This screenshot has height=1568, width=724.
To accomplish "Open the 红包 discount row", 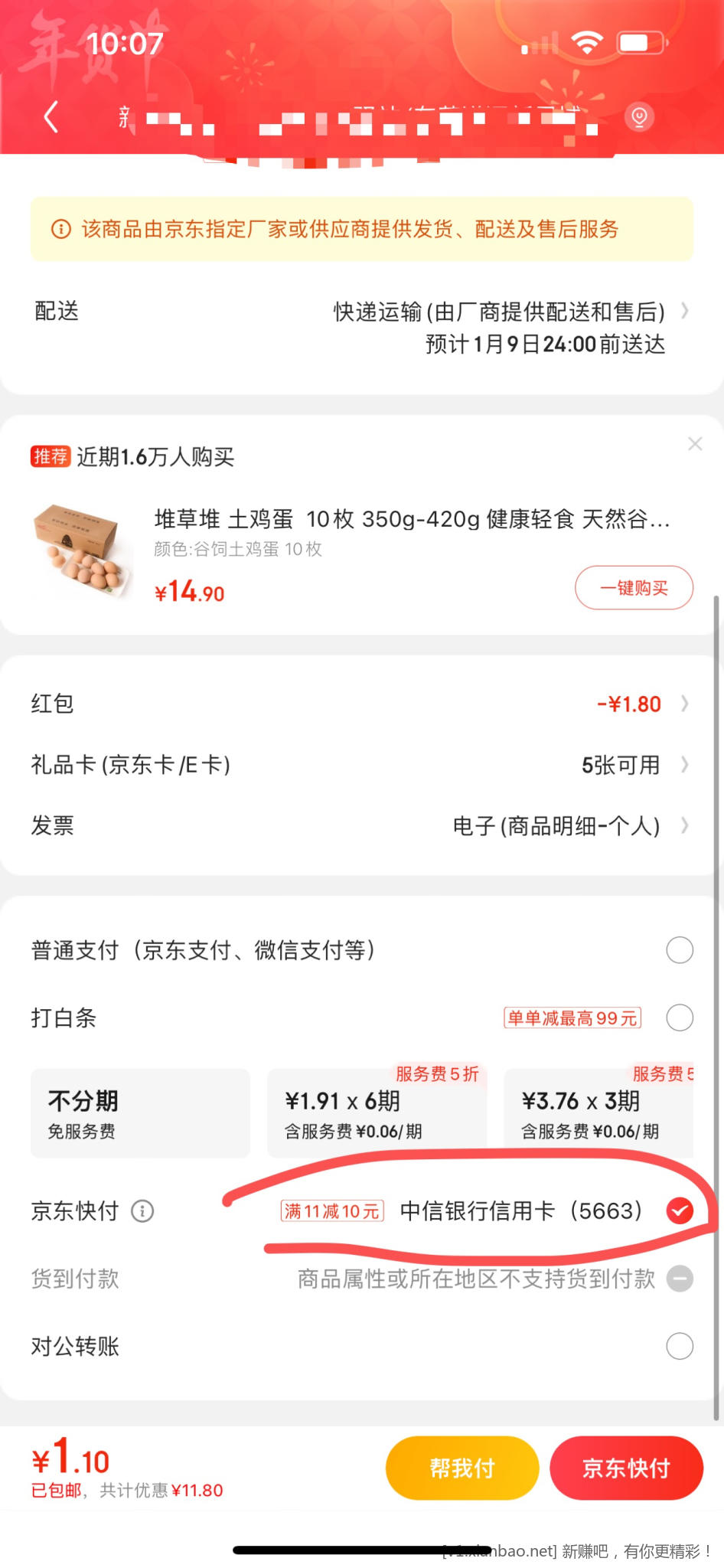I will click(x=361, y=704).
